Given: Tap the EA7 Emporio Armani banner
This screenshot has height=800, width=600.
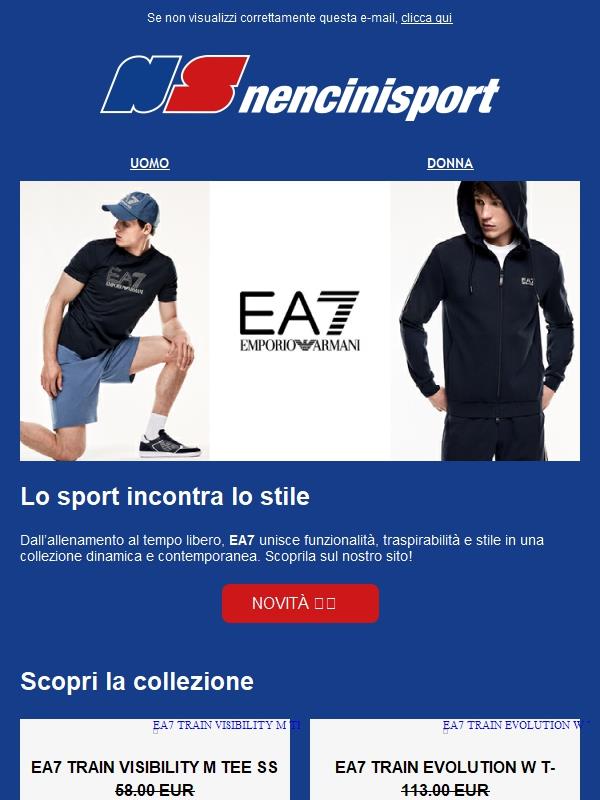Looking at the screenshot, I should [x=300, y=320].
